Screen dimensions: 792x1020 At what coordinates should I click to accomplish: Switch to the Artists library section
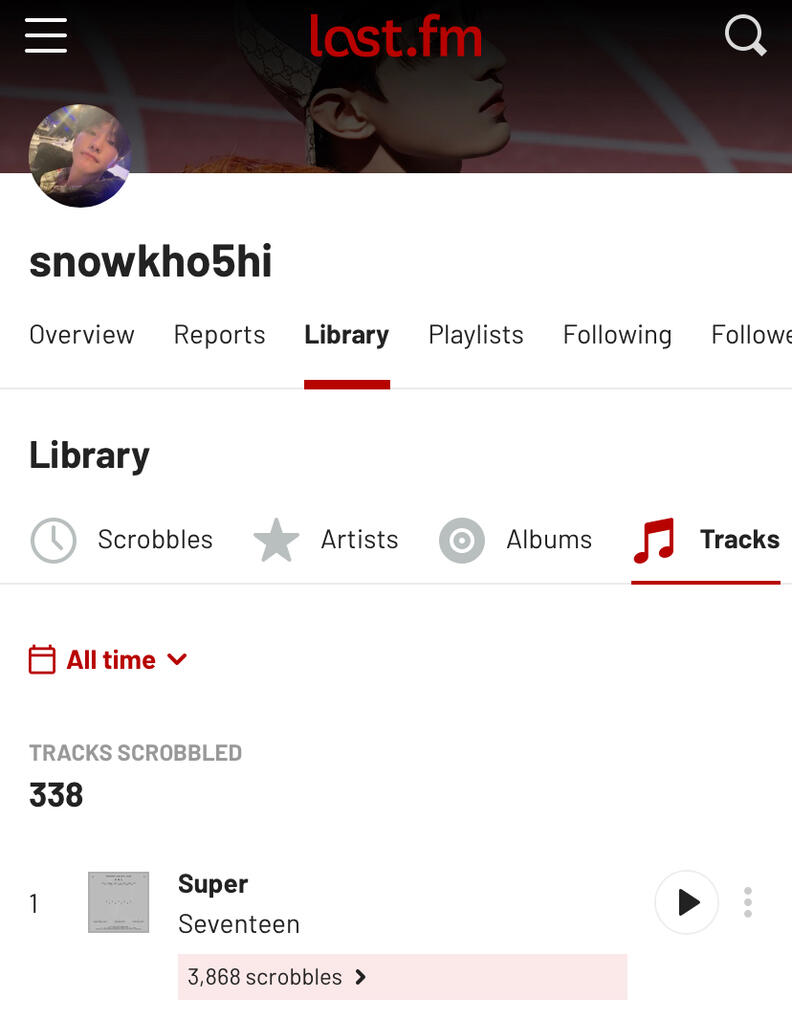326,540
